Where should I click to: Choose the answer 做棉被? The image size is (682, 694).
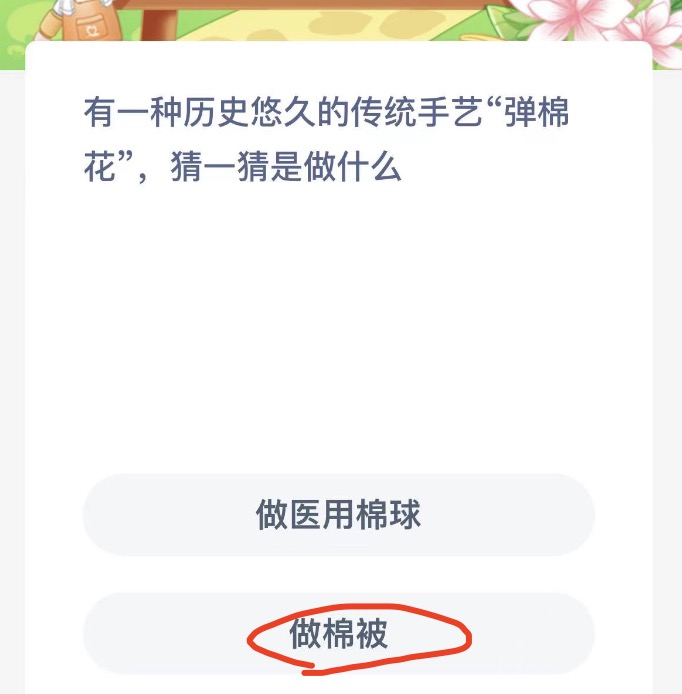[x=339, y=634]
